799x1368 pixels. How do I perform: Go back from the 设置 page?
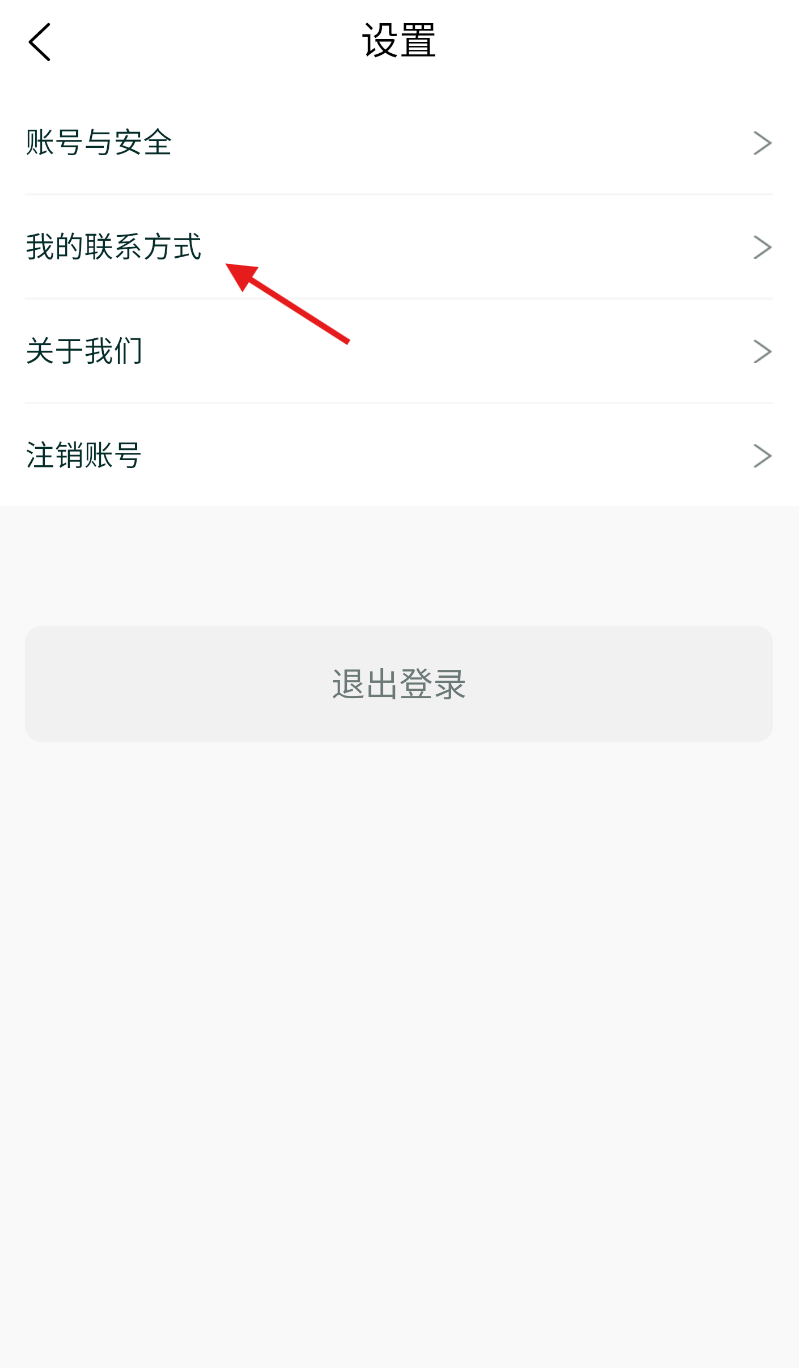click(40, 43)
